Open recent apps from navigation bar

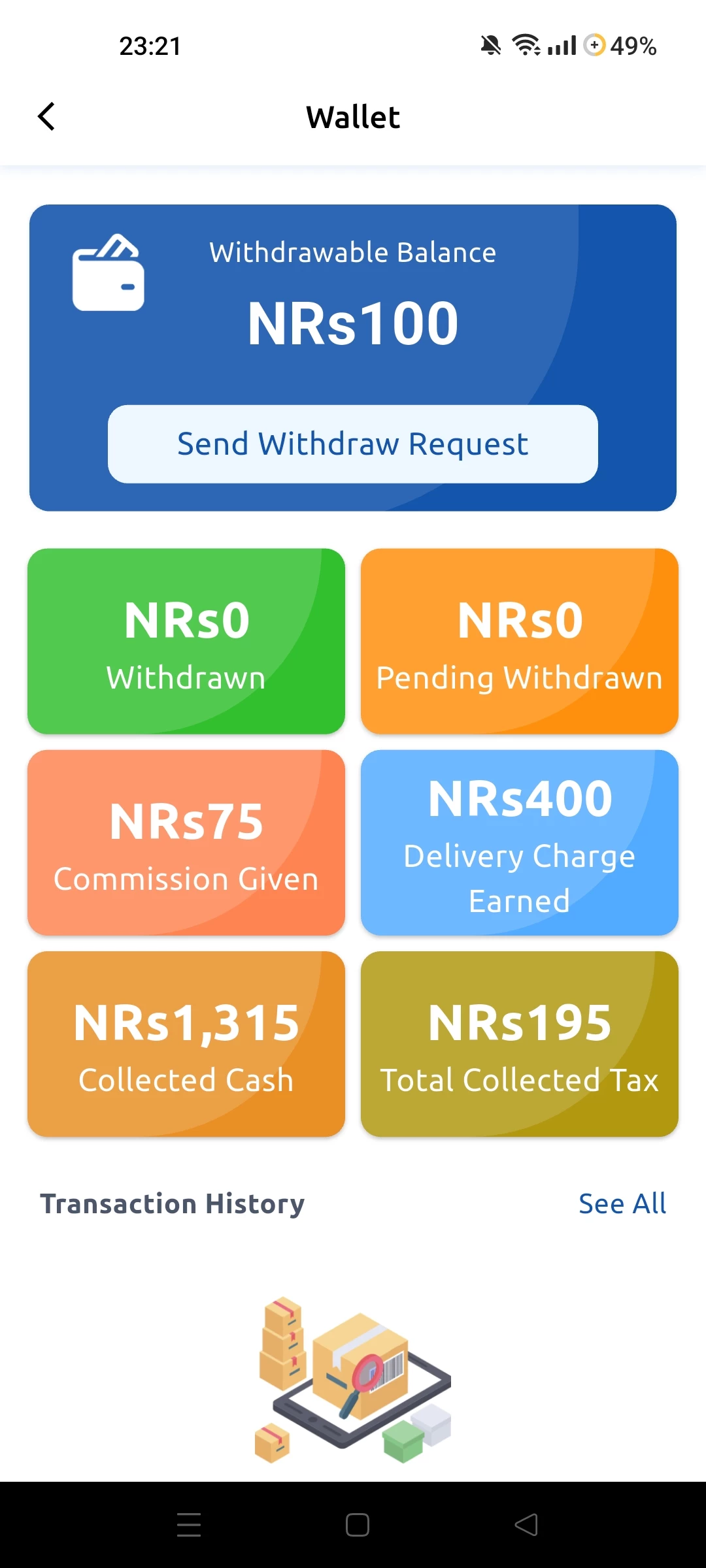pyautogui.click(x=189, y=1525)
